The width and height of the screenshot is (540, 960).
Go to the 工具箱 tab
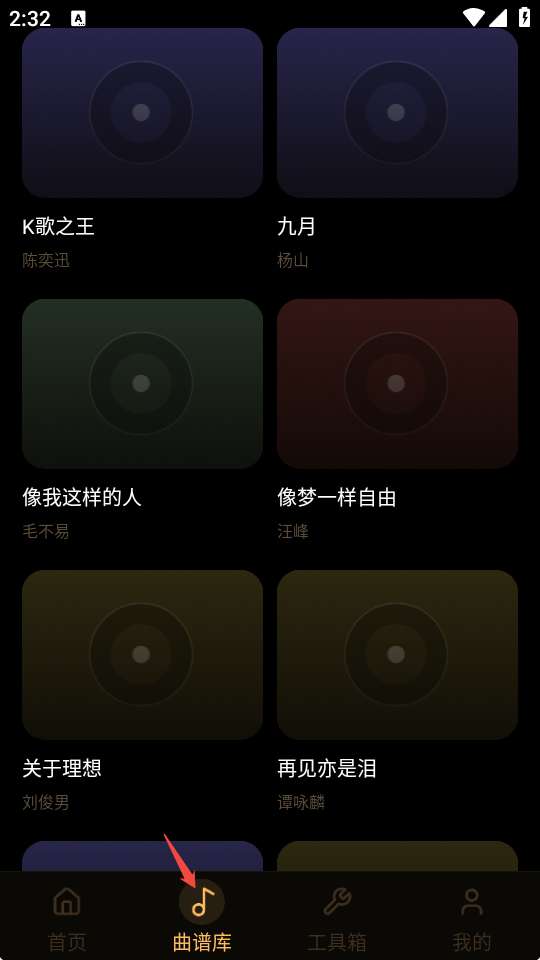point(337,918)
